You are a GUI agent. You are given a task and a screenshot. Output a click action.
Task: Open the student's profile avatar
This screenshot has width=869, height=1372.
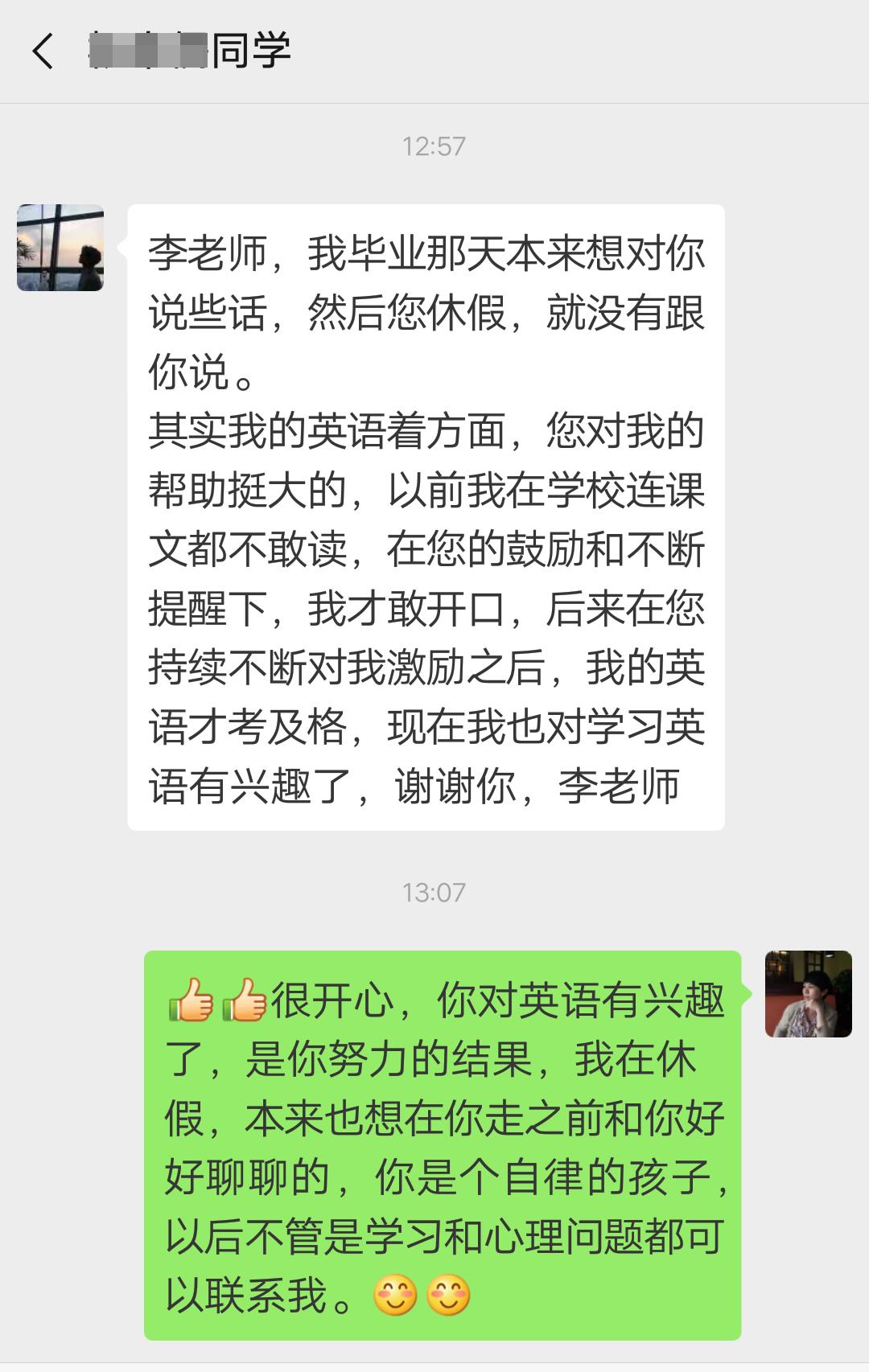[60, 248]
